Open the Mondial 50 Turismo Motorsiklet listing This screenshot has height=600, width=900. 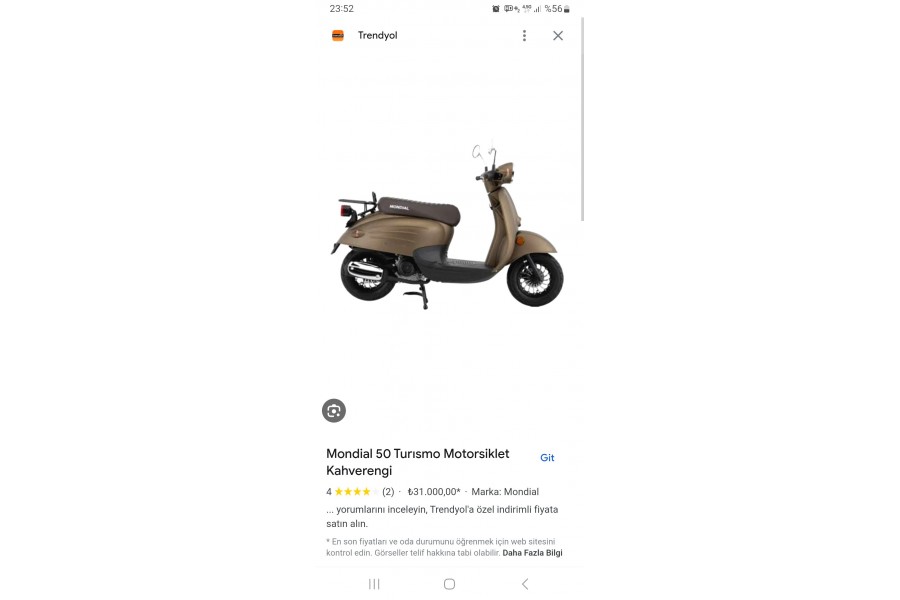[418, 461]
